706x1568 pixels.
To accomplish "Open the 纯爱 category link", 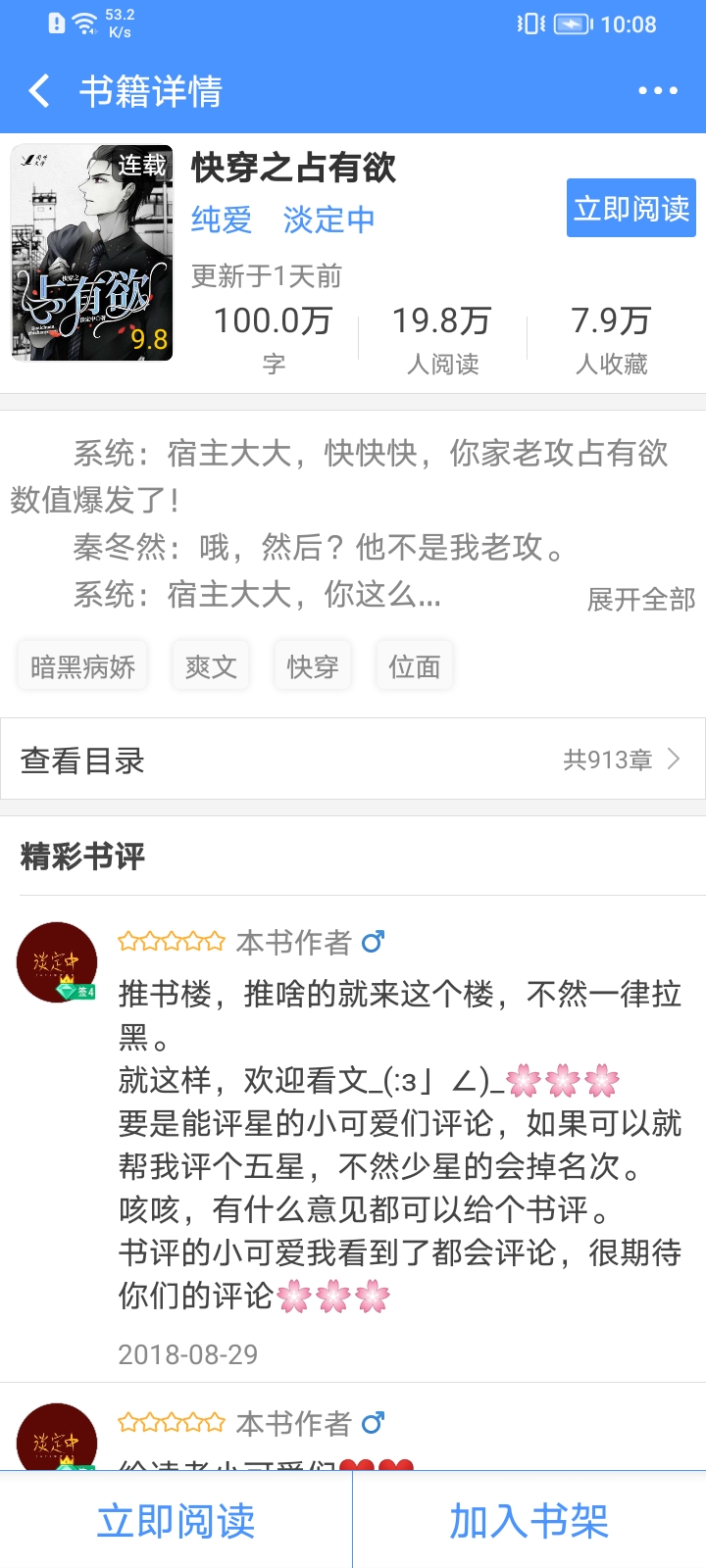I will (222, 220).
